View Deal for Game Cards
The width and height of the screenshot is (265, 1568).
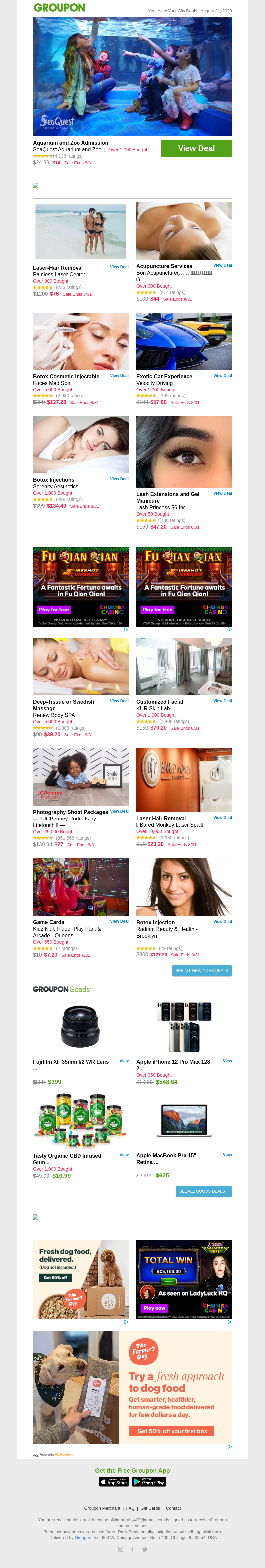[x=119, y=921]
